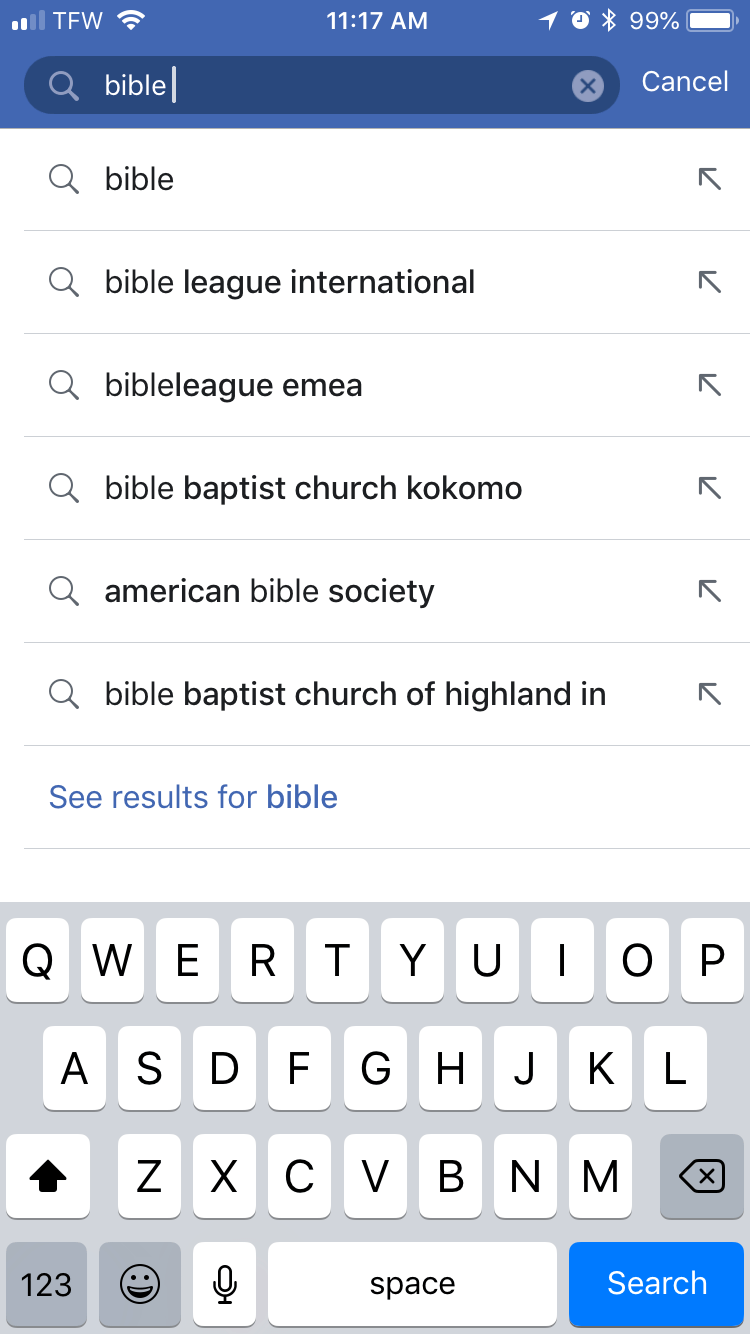750x1334 pixels.
Task: Open "See results for bible" link
Action: pos(193,797)
